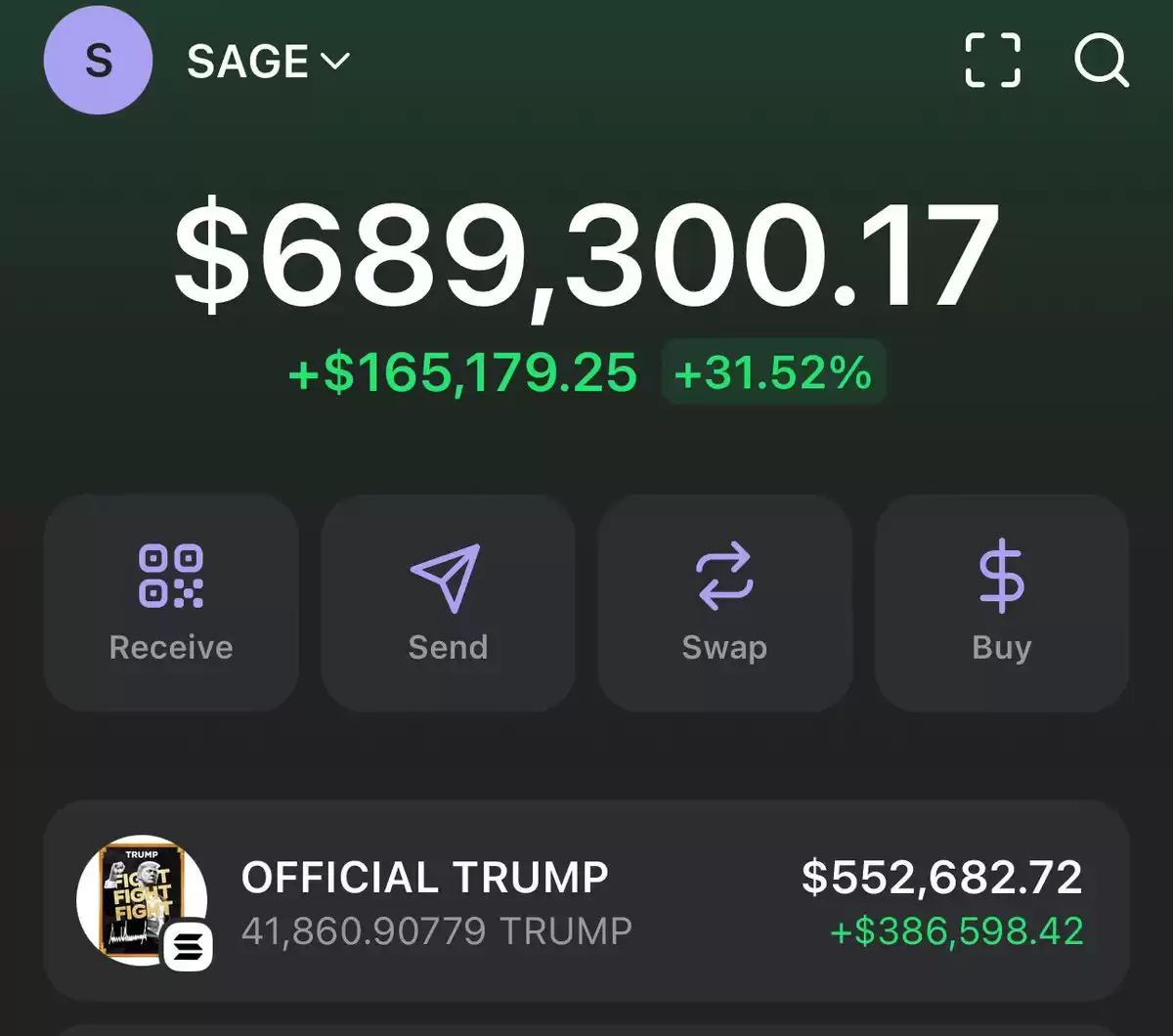Viewport: 1173px width, 1036px height.
Task: Open the Swap option
Action: coord(724,602)
